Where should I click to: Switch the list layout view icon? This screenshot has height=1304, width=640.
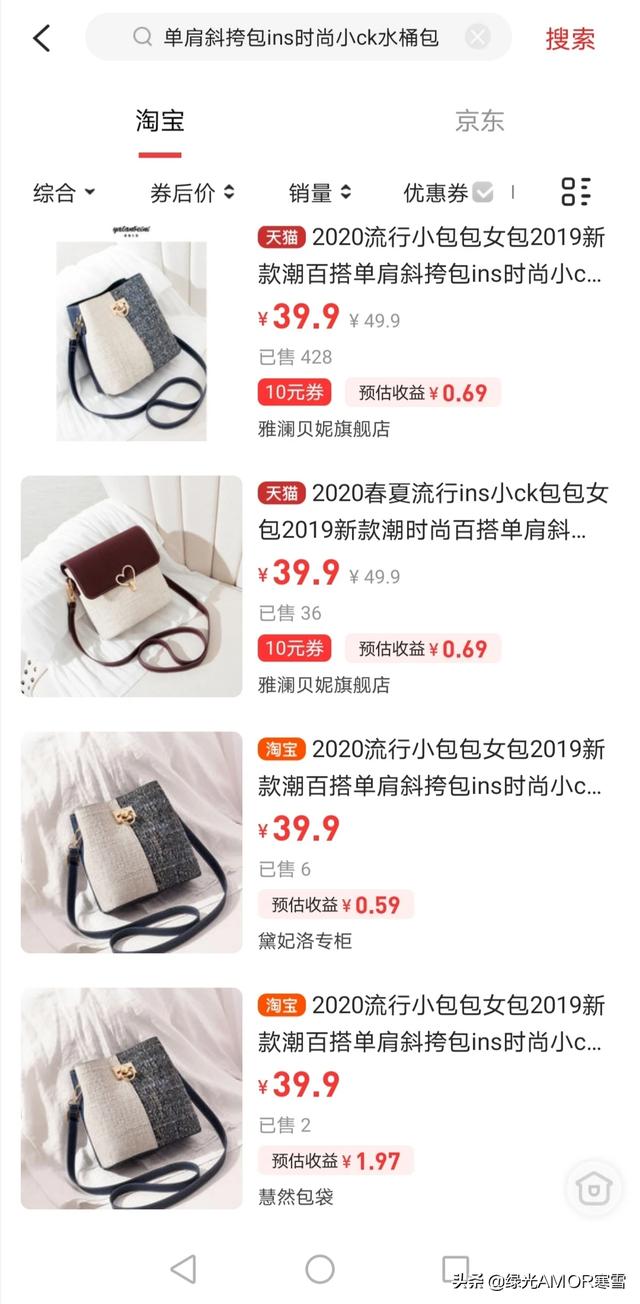pyautogui.click(x=576, y=192)
